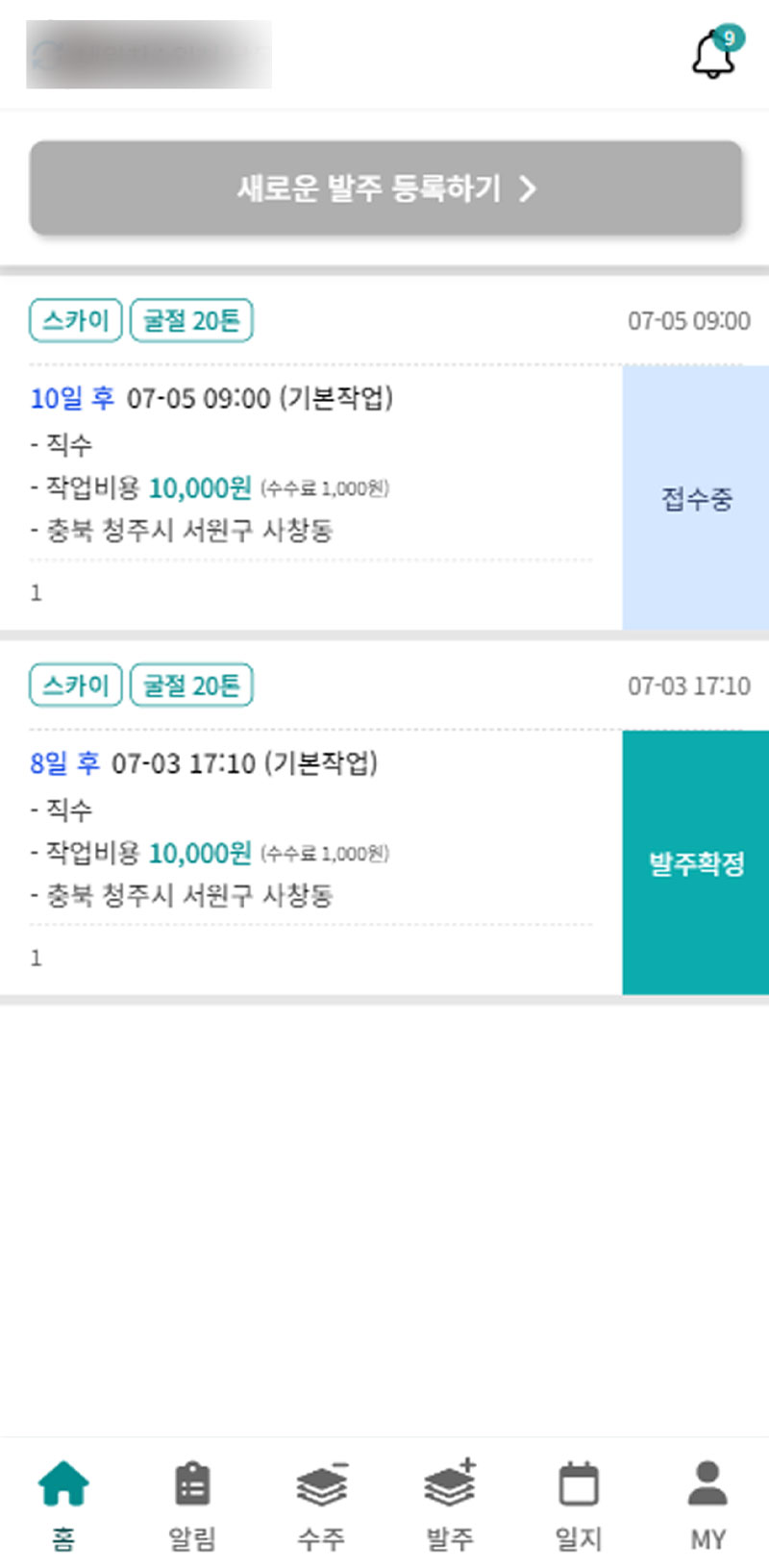This screenshot has width=769, height=1568.
Task: Tap the 접수중 status button
Action: [696, 498]
